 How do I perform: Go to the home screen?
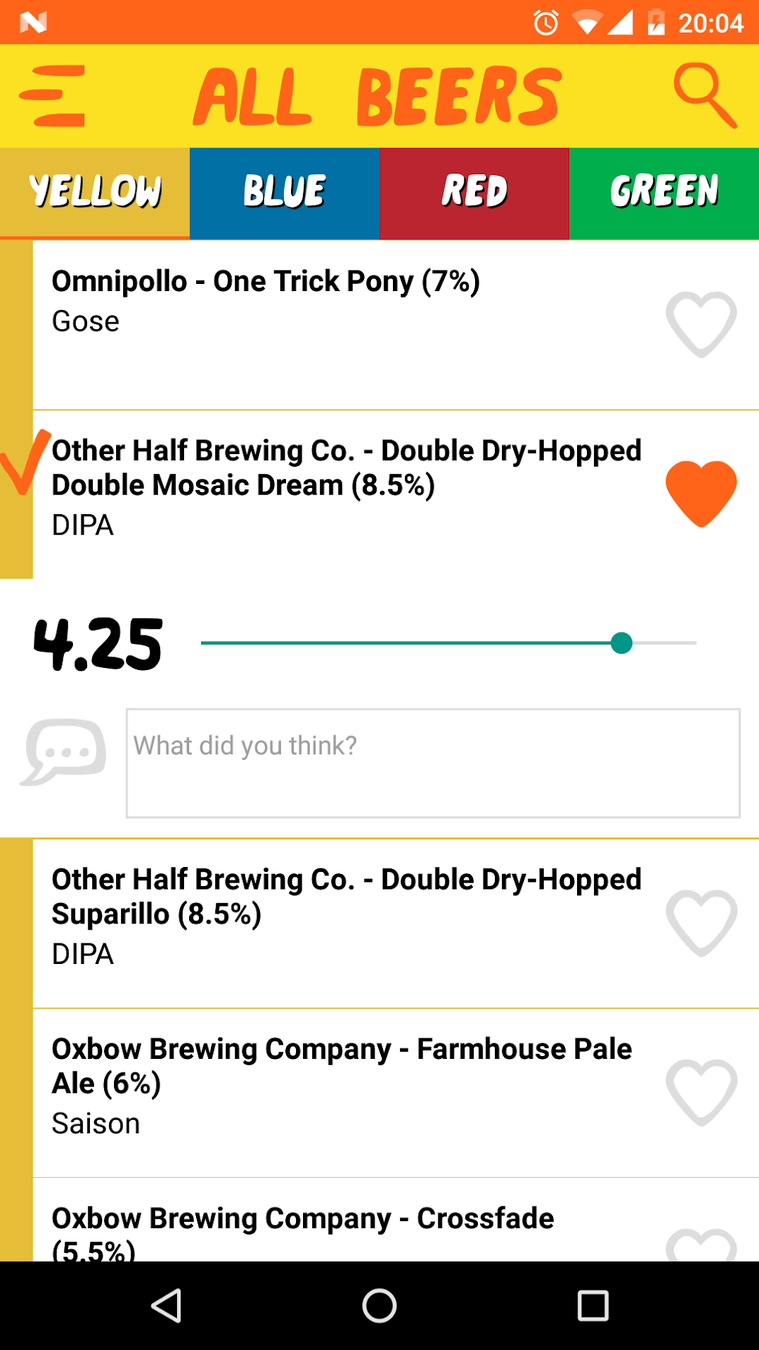pyautogui.click(x=379, y=1305)
